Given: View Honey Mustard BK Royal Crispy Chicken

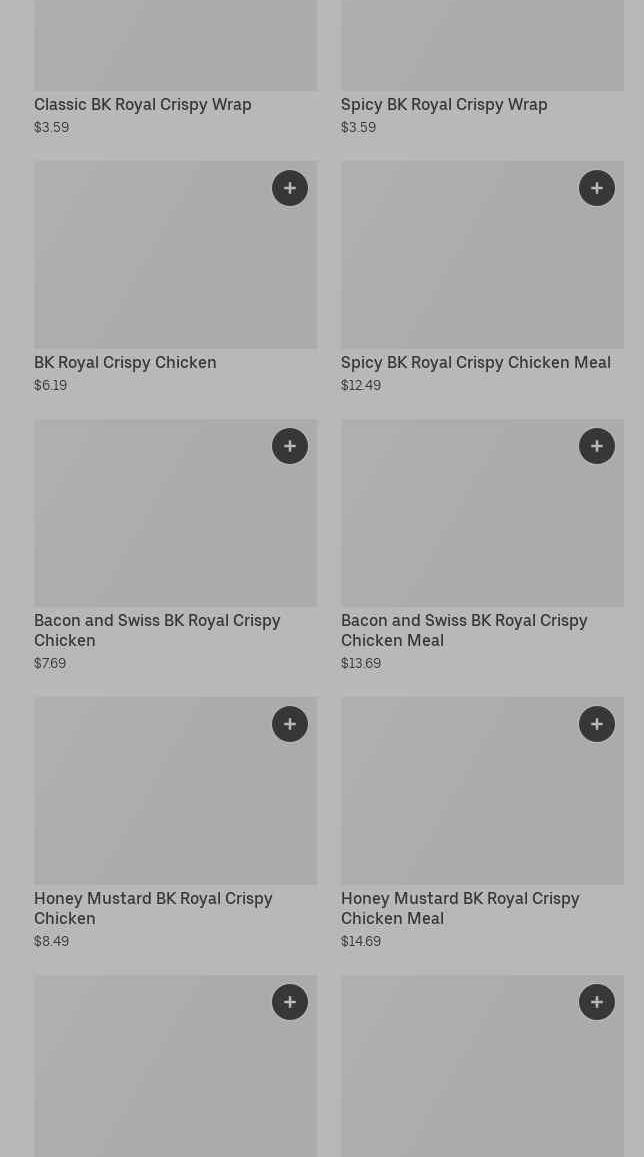Looking at the screenshot, I should pos(153,908).
